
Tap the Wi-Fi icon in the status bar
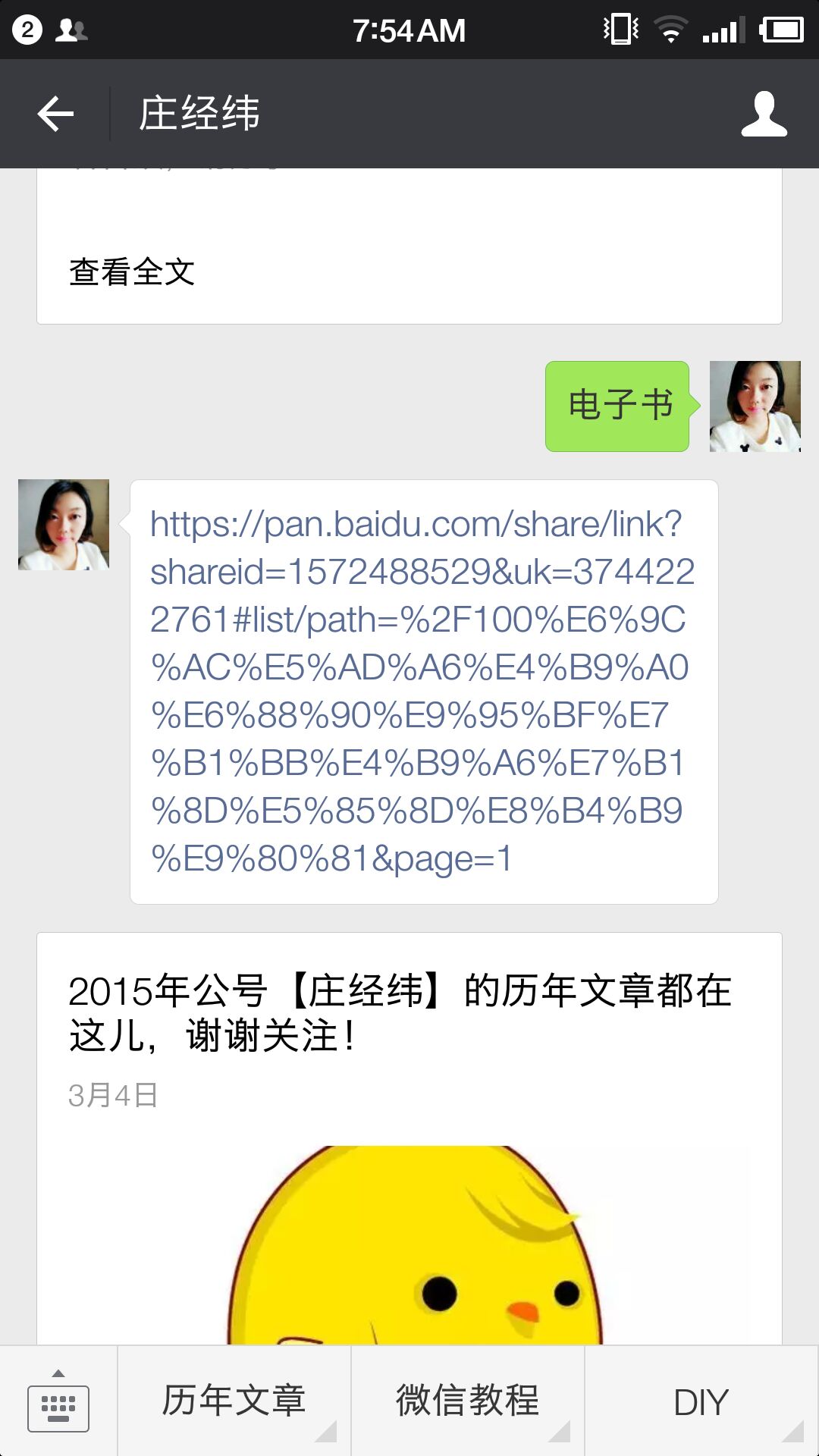[670, 30]
